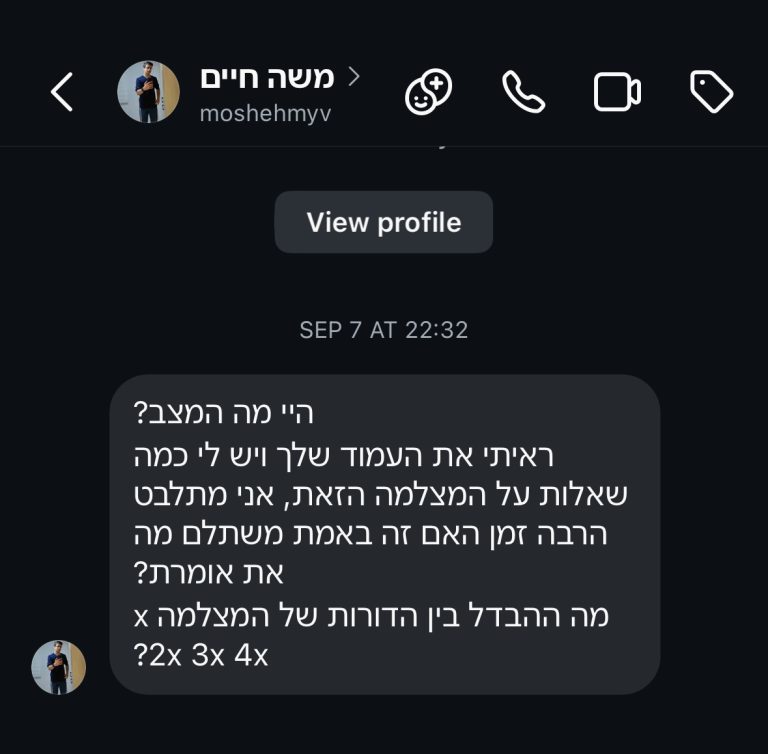This screenshot has height=754, width=768.
Task: Tap the label tag icon
Action: (x=712, y=93)
